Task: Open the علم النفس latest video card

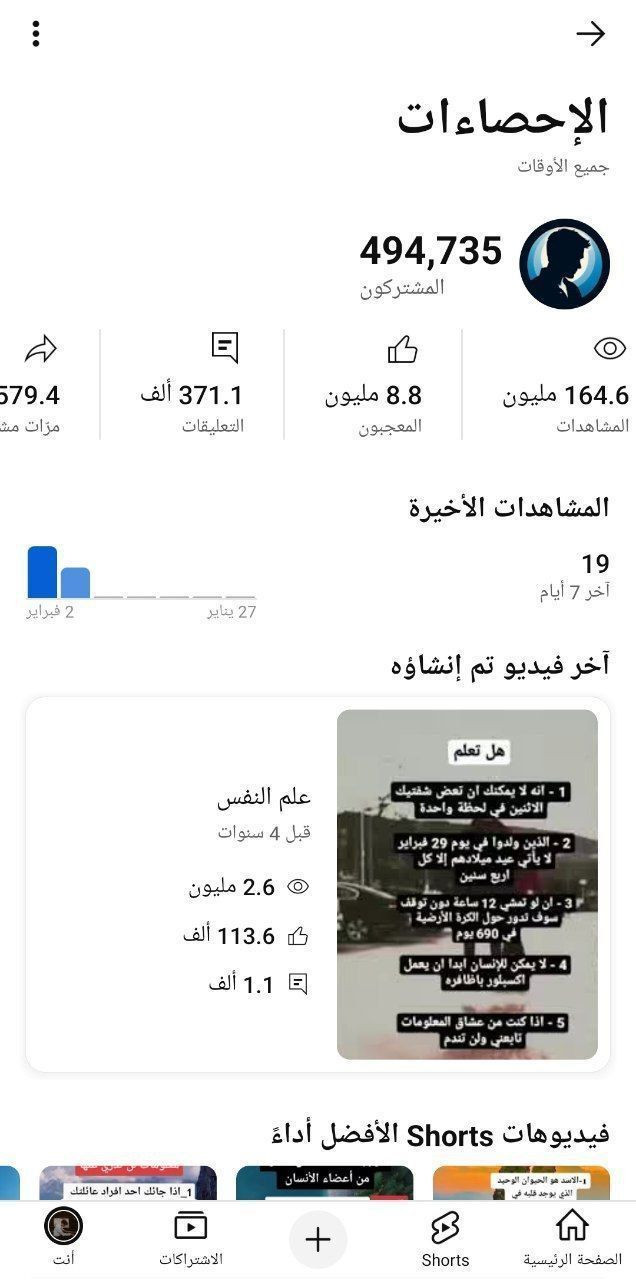Action: pos(318,884)
